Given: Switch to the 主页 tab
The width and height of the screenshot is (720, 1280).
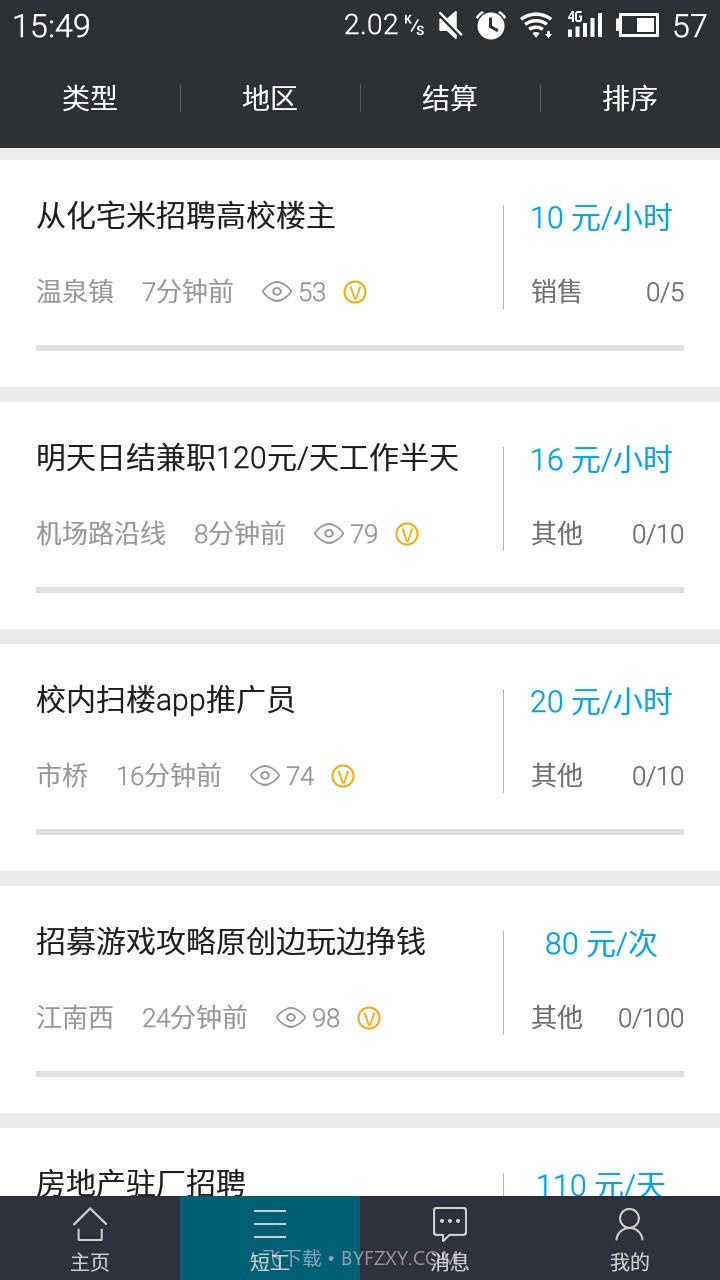Looking at the screenshot, I should coord(90,1238).
